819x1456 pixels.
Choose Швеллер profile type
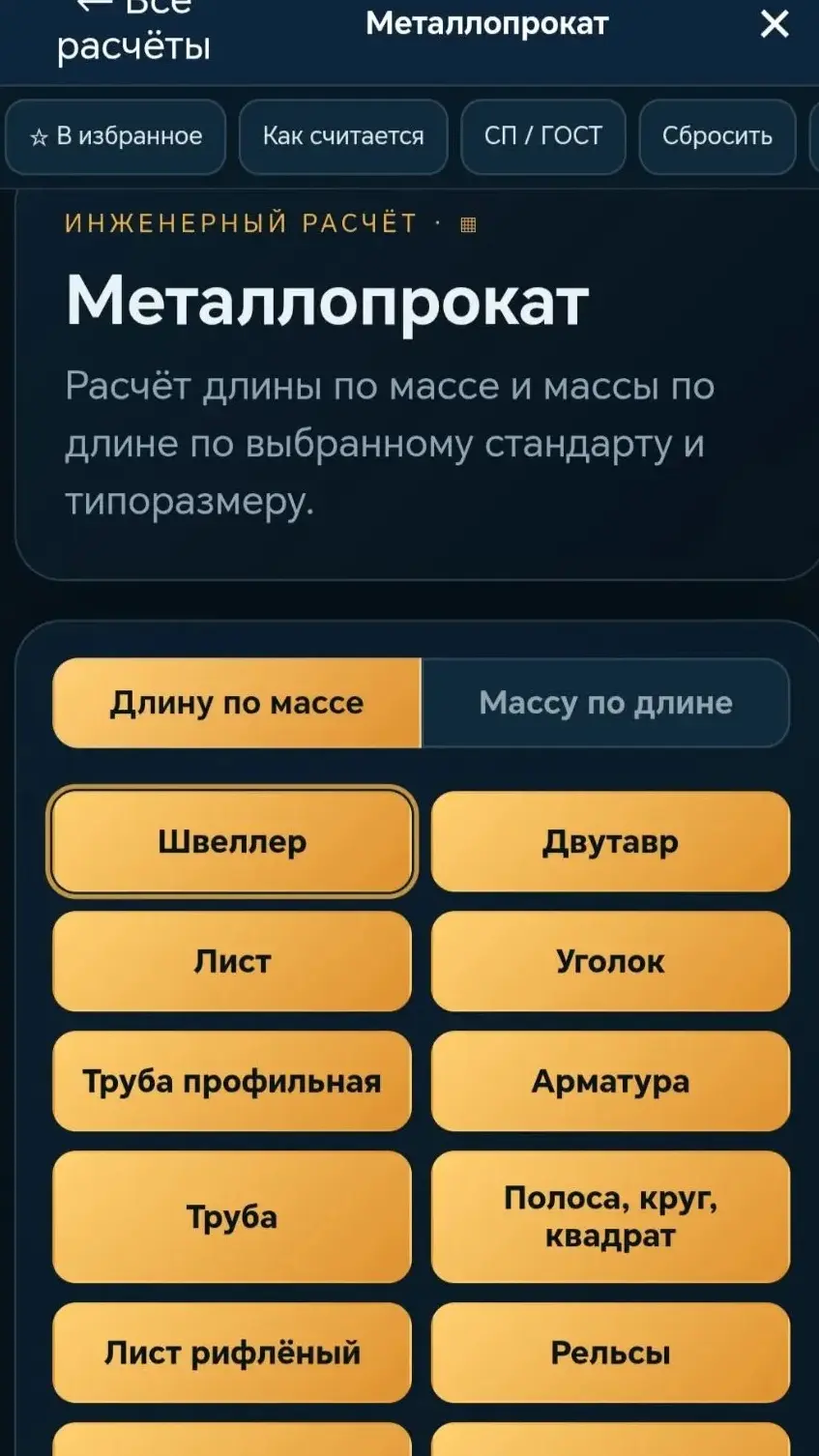[x=232, y=842]
